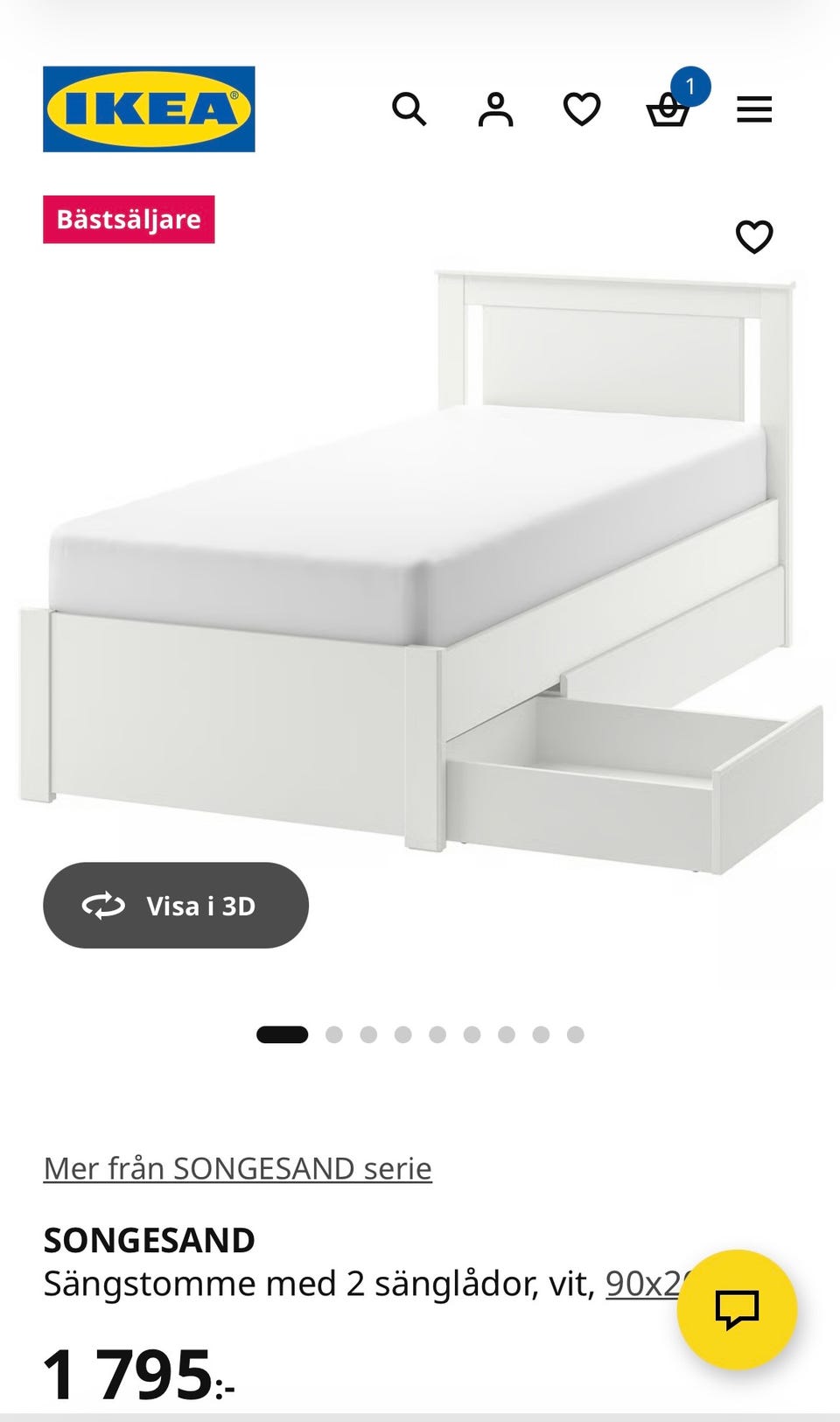This screenshot has width=840, height=1422.
Task: Open the account profile icon
Action: [495, 109]
